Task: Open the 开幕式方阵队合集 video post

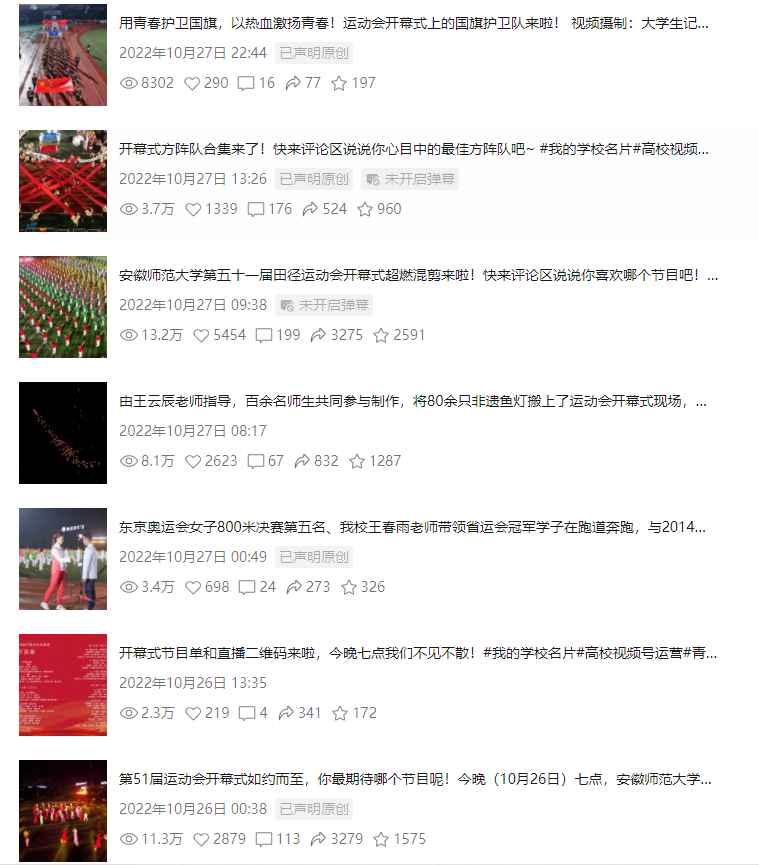Action: (413, 149)
